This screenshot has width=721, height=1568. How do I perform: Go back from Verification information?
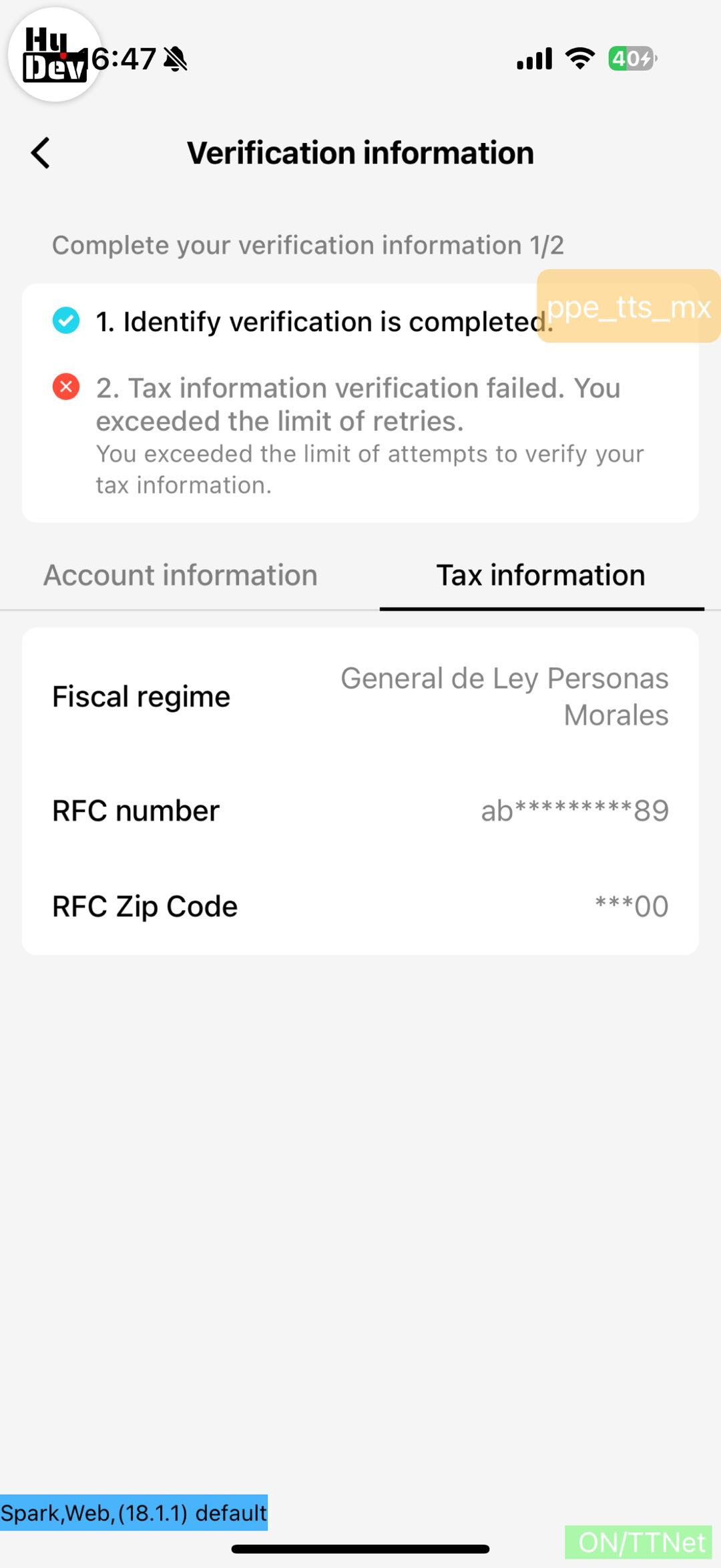41,153
